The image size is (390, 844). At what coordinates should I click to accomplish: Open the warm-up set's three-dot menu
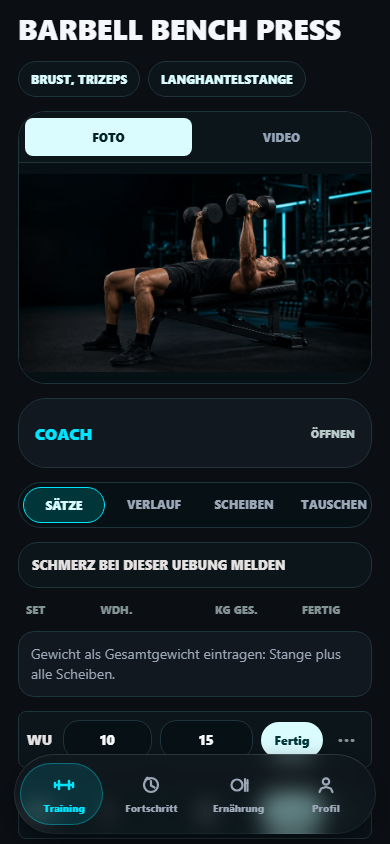coord(346,741)
